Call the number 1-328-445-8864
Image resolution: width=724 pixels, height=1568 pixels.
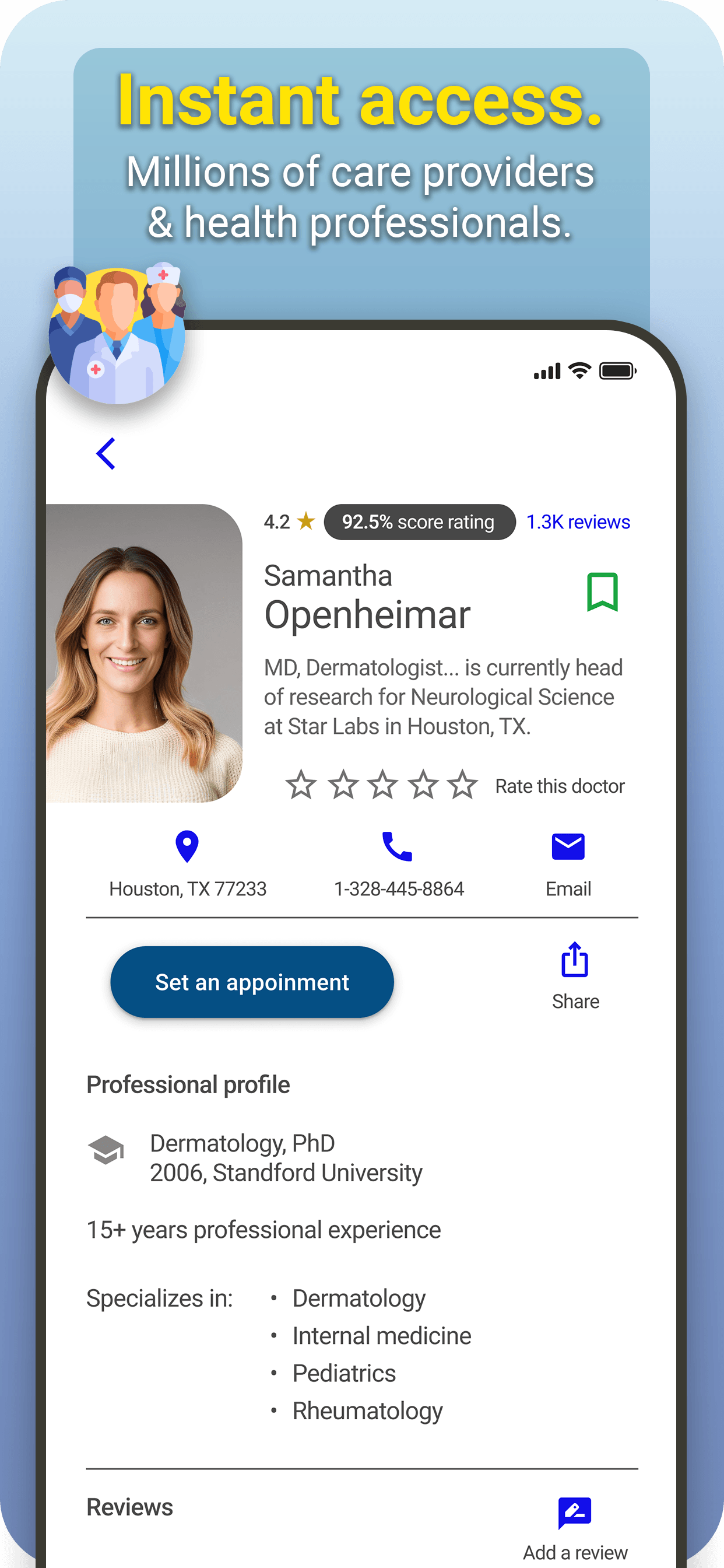pos(399,888)
